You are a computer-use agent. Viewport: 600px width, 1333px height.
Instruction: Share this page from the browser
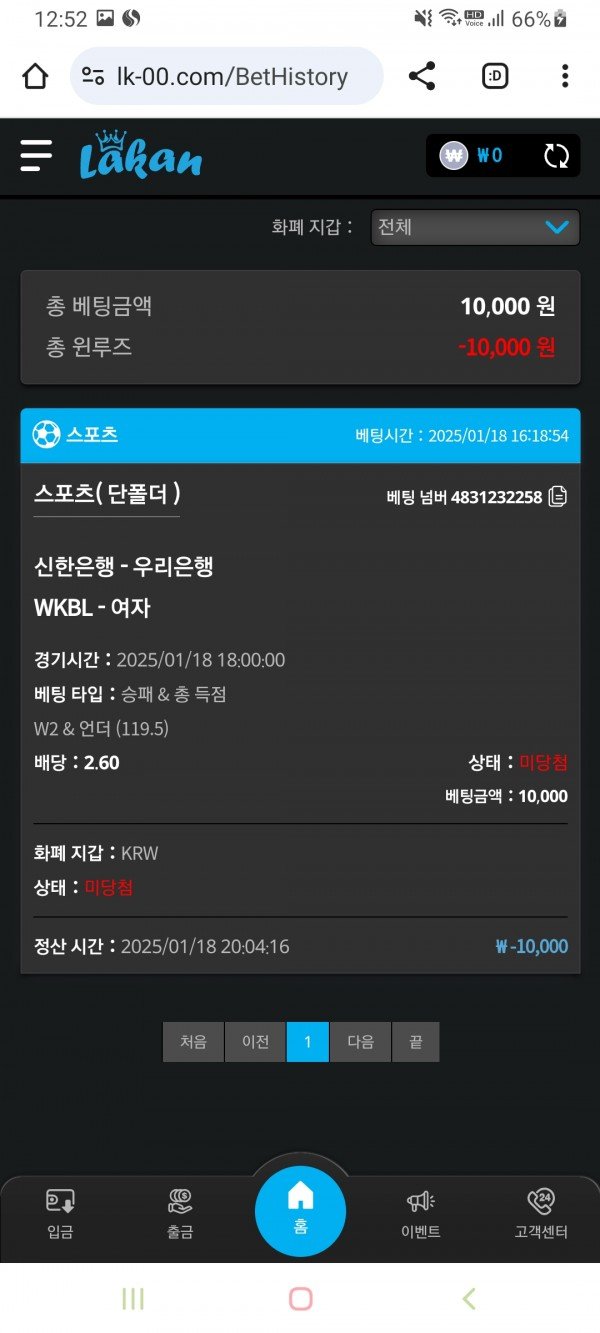422,76
